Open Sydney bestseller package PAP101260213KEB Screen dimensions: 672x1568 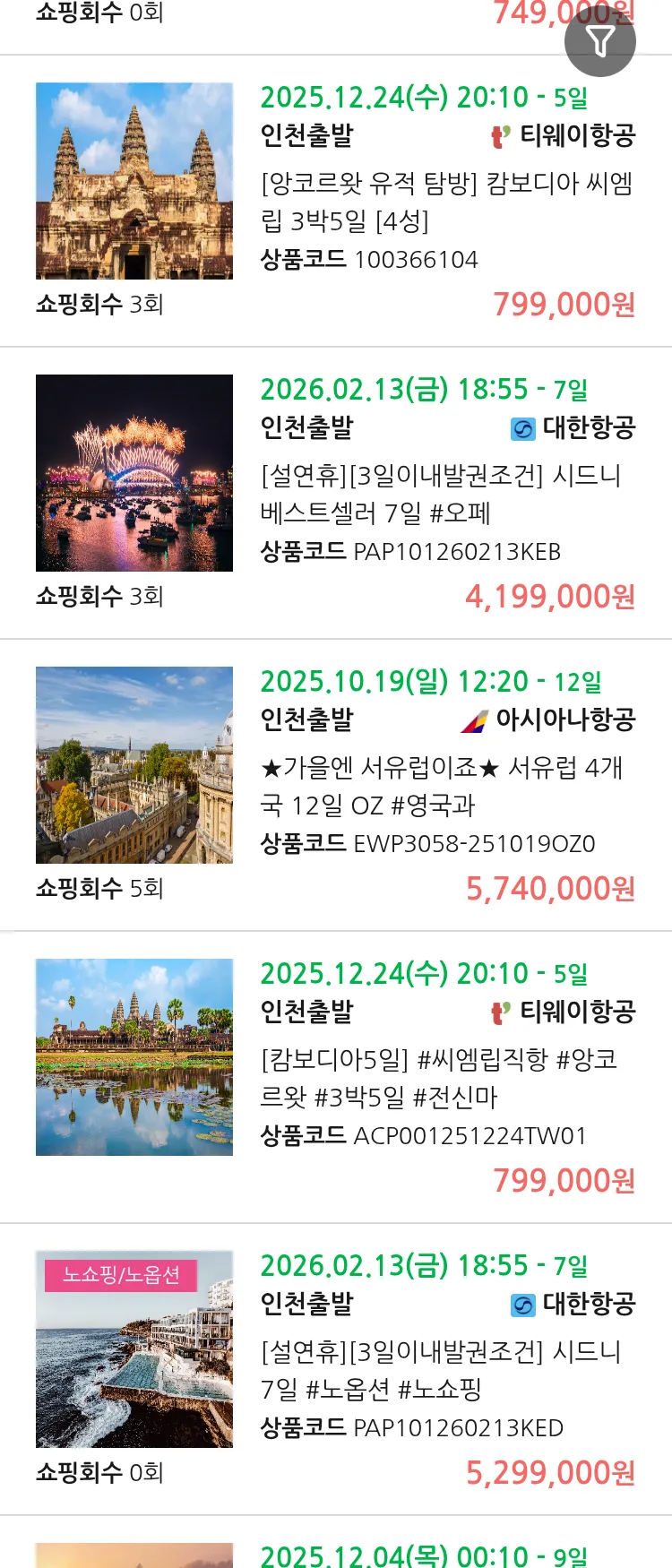(446, 494)
